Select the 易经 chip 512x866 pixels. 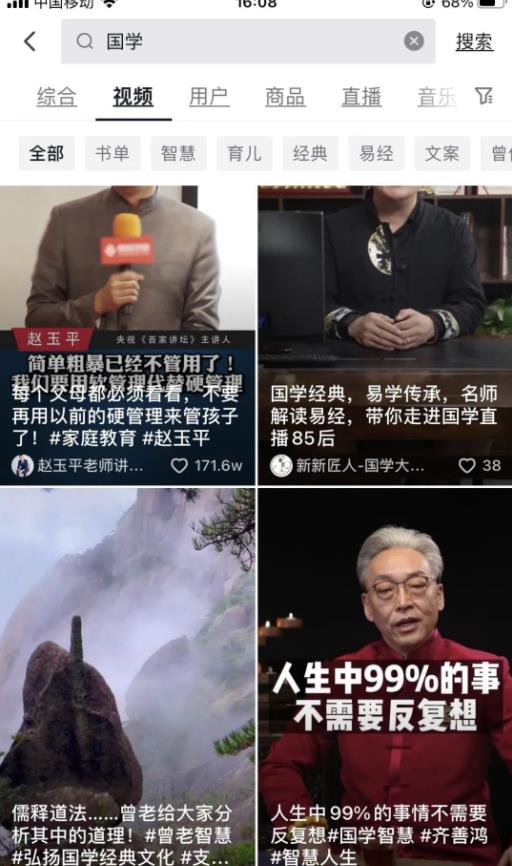pos(376,153)
